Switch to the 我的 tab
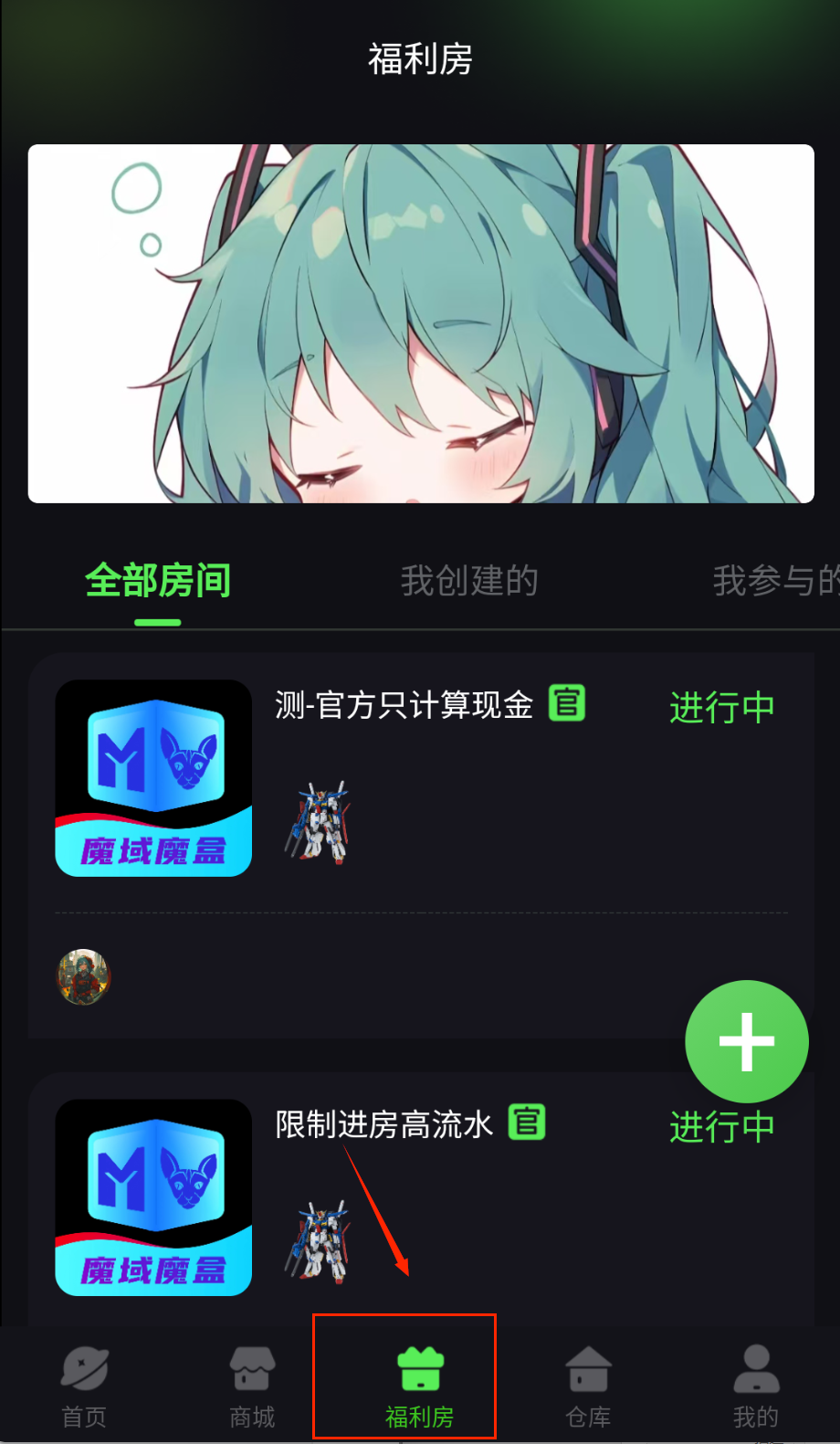 point(756,1386)
